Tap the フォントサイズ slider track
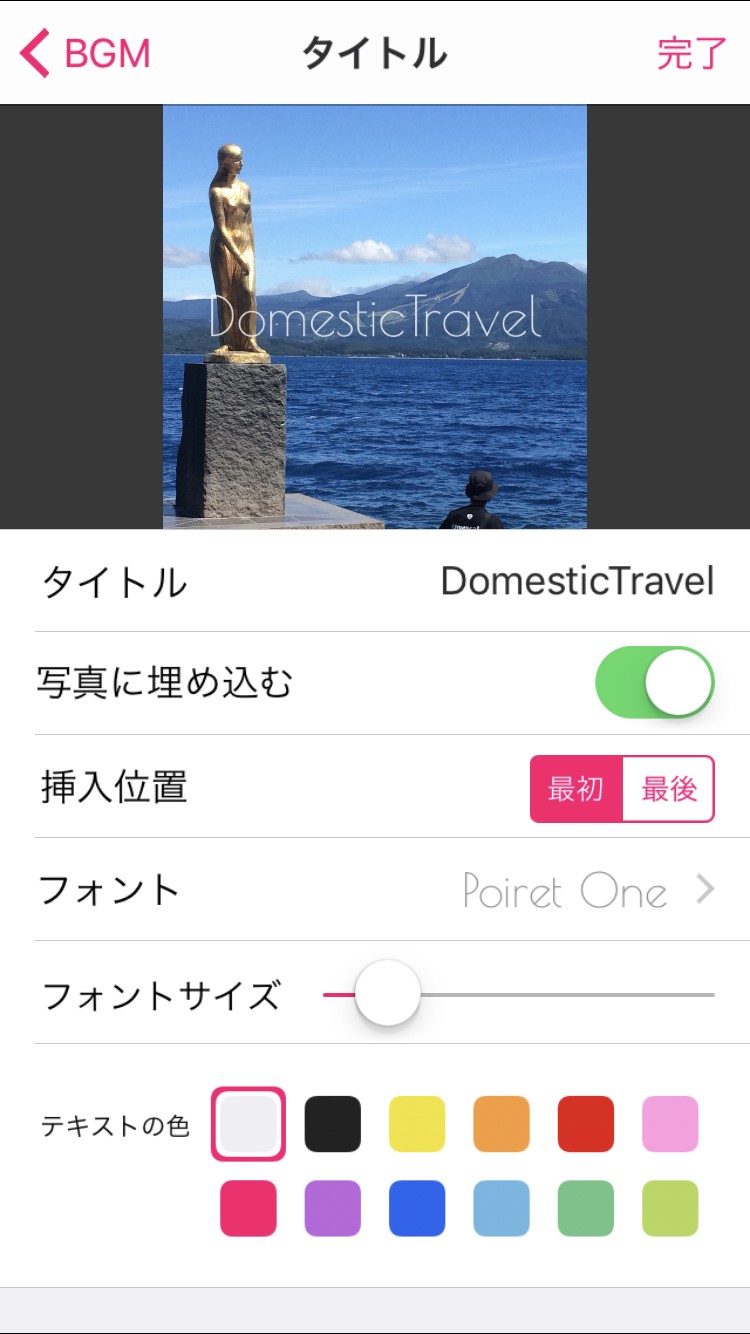 560,995
